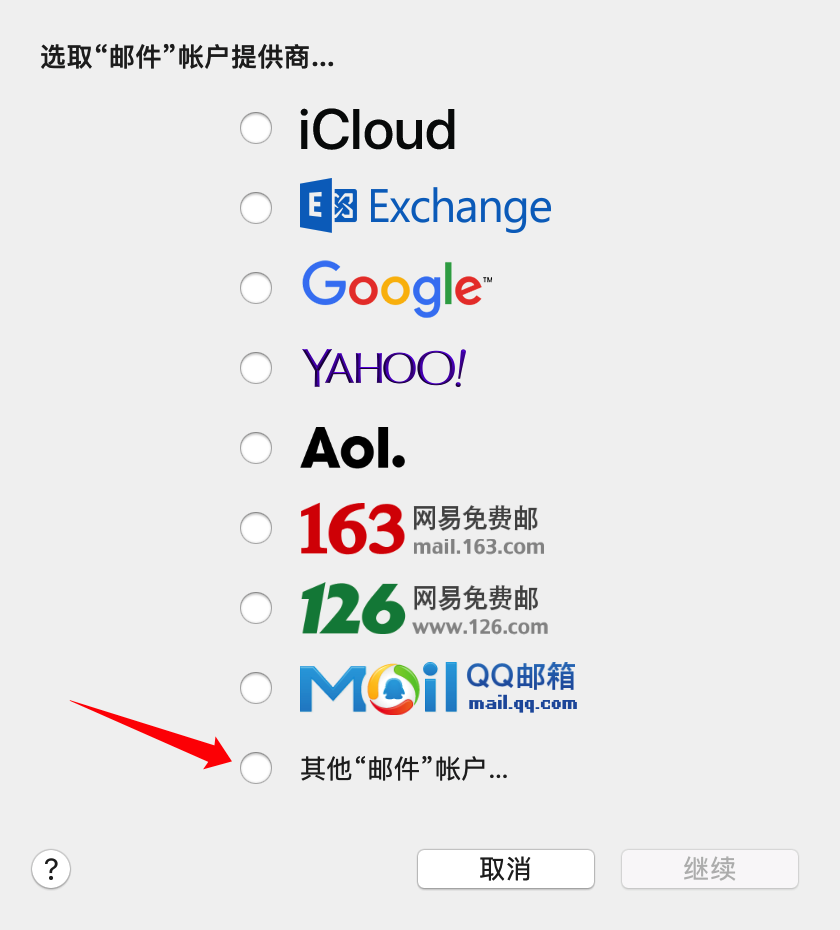Select the Google account option

pyautogui.click(x=256, y=288)
